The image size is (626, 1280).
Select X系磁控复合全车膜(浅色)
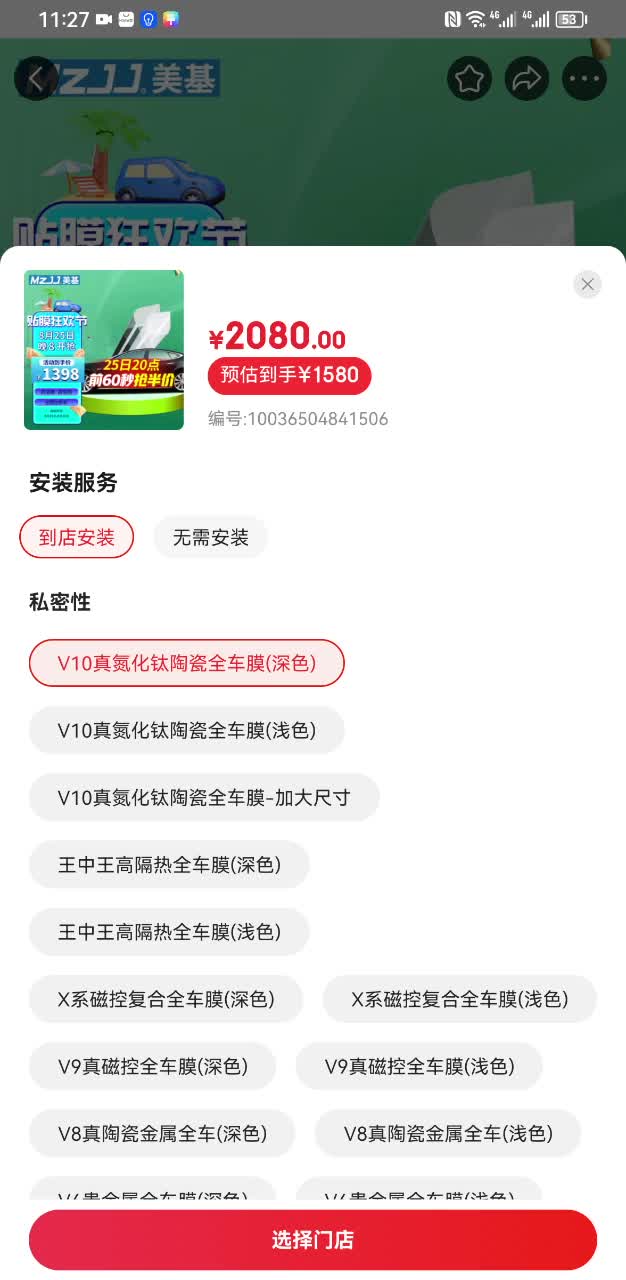pos(459,998)
